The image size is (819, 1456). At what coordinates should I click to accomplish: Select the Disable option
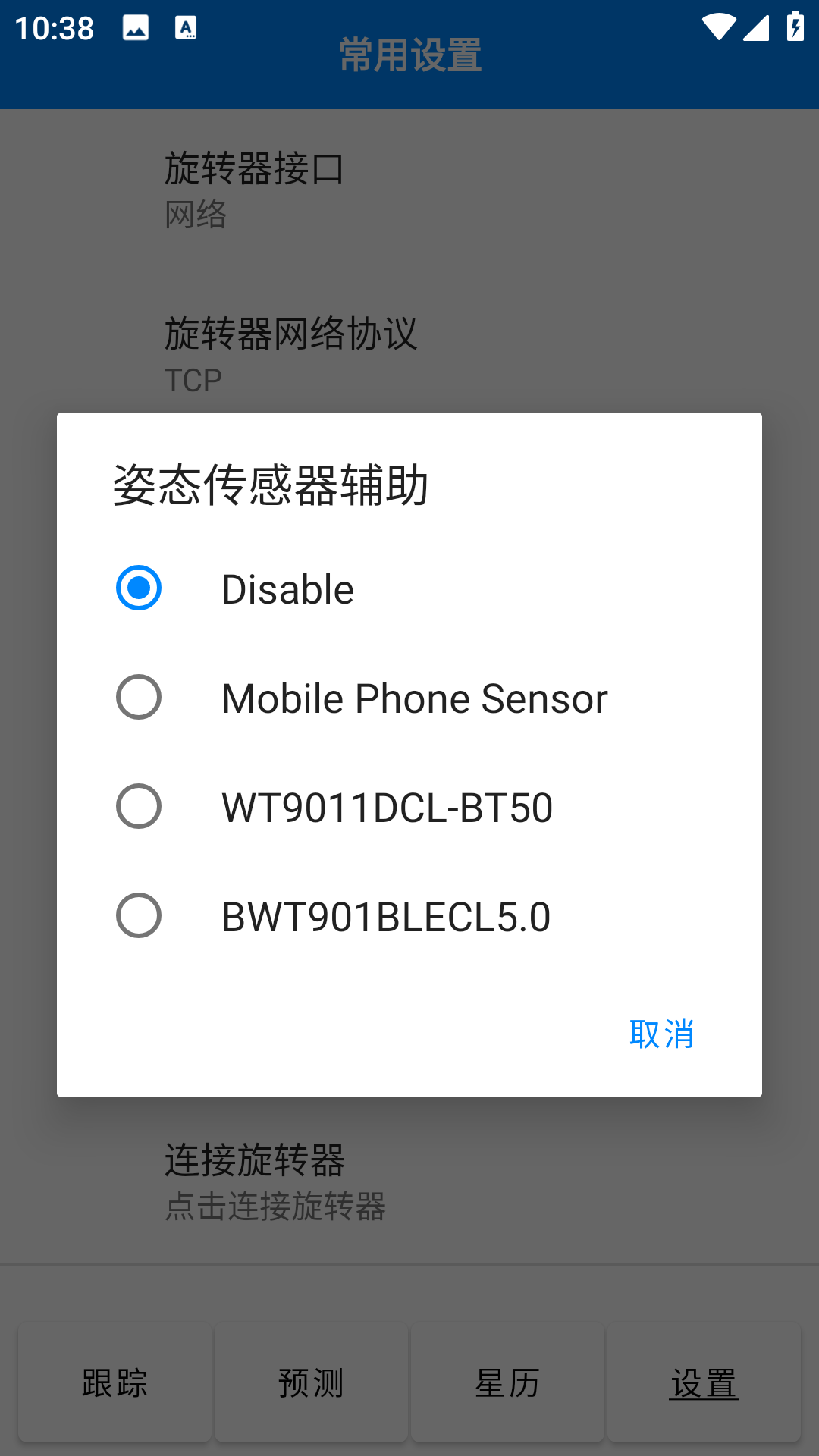click(x=409, y=588)
